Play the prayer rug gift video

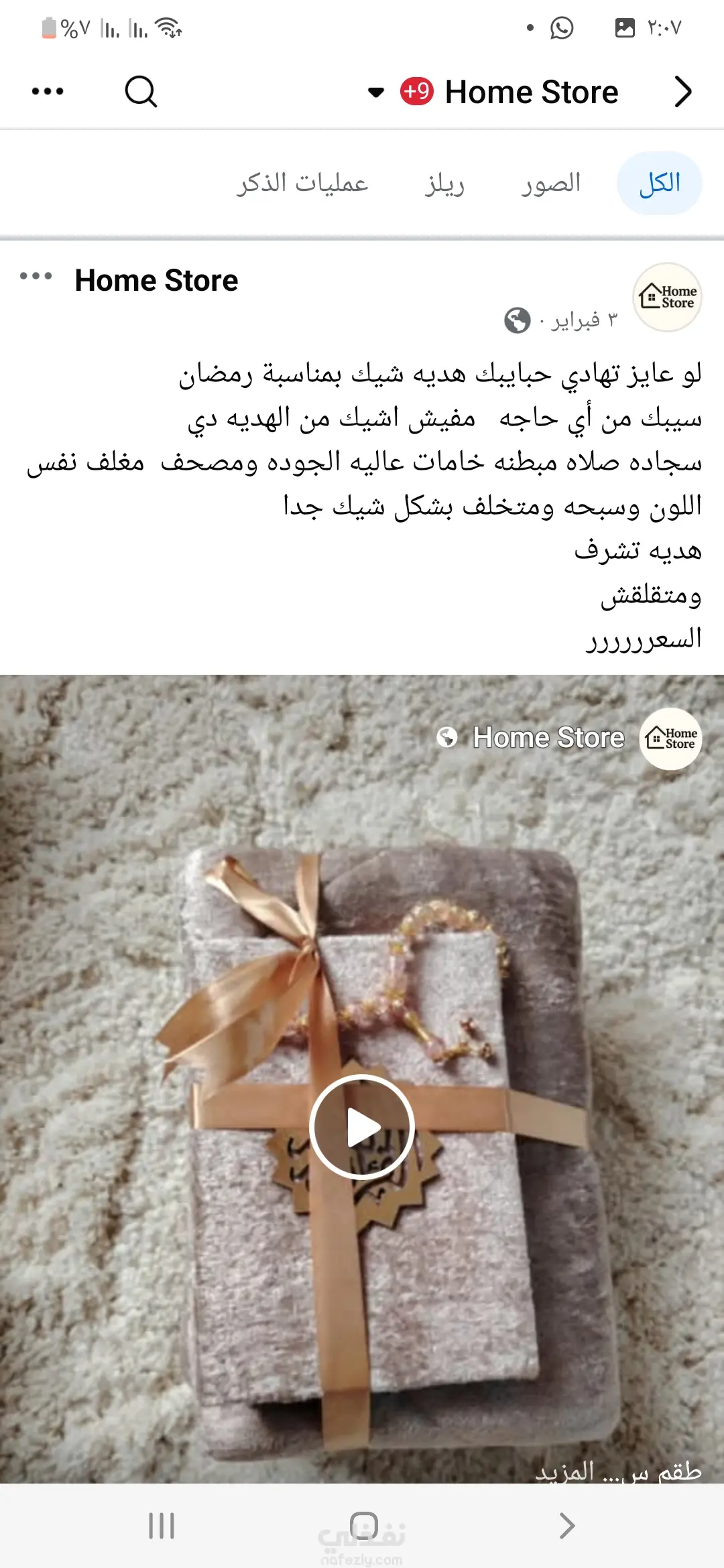(362, 1127)
